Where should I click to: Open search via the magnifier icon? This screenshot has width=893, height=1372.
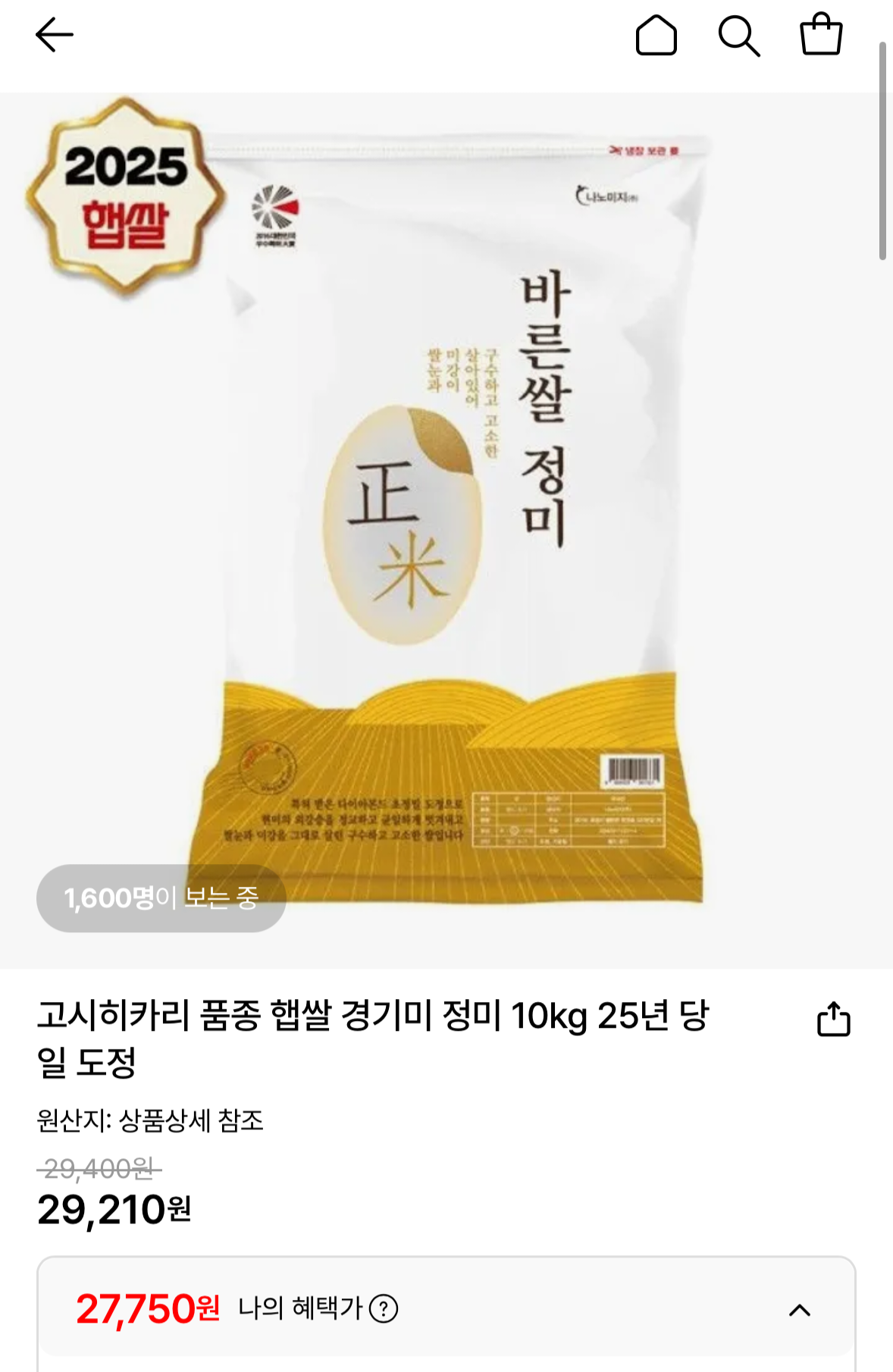pos(738,36)
